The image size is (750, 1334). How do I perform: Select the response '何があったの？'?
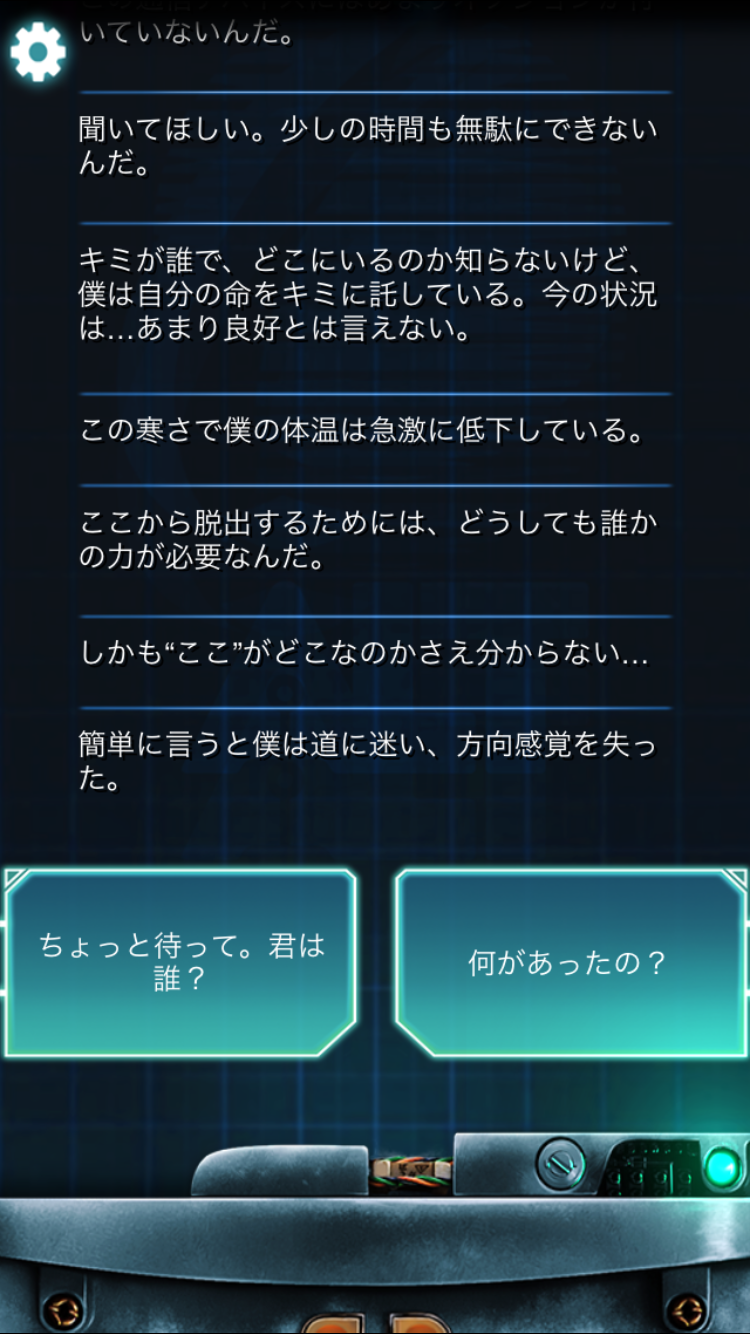567,962
